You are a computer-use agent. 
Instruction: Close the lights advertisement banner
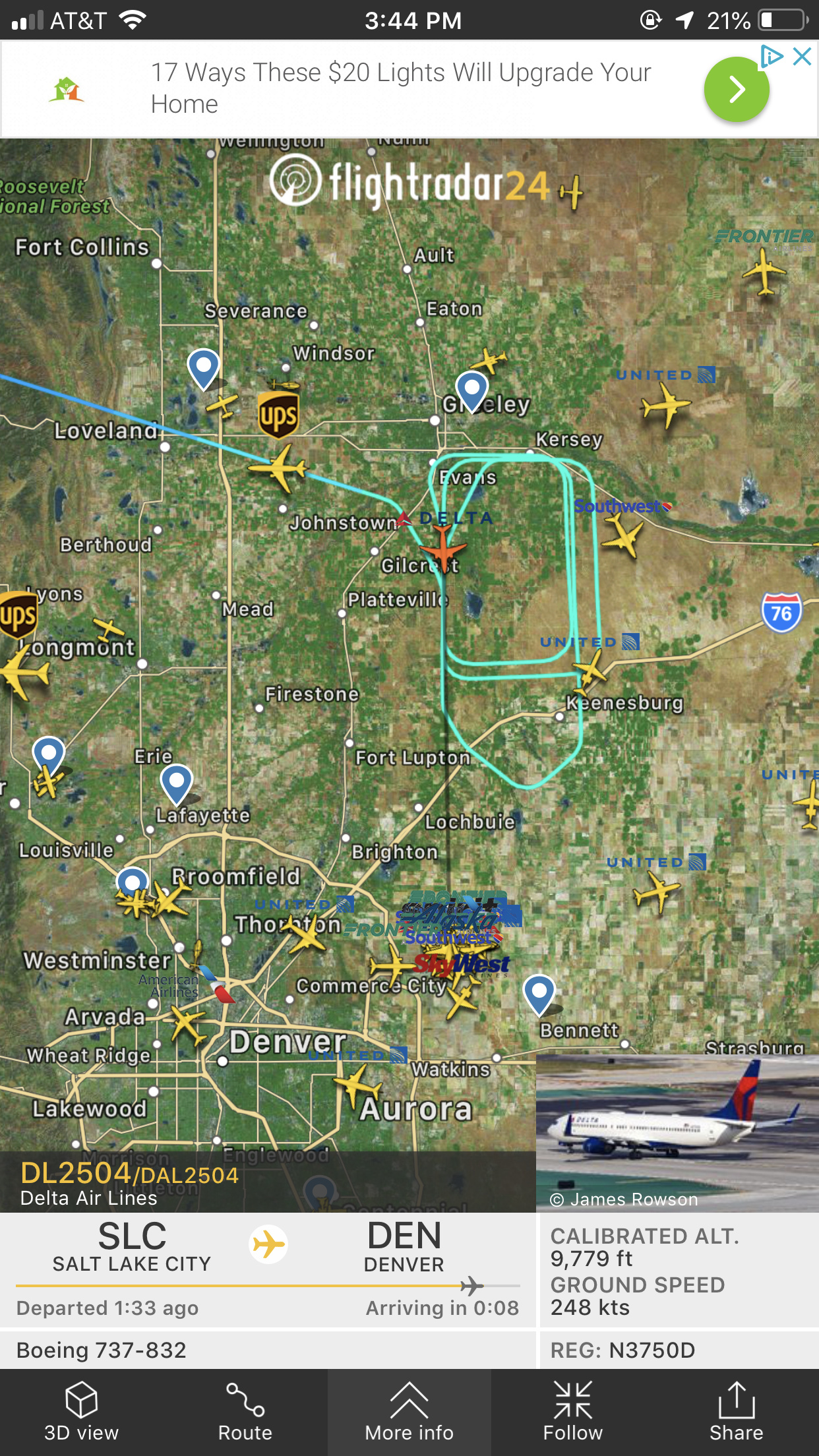(802, 57)
